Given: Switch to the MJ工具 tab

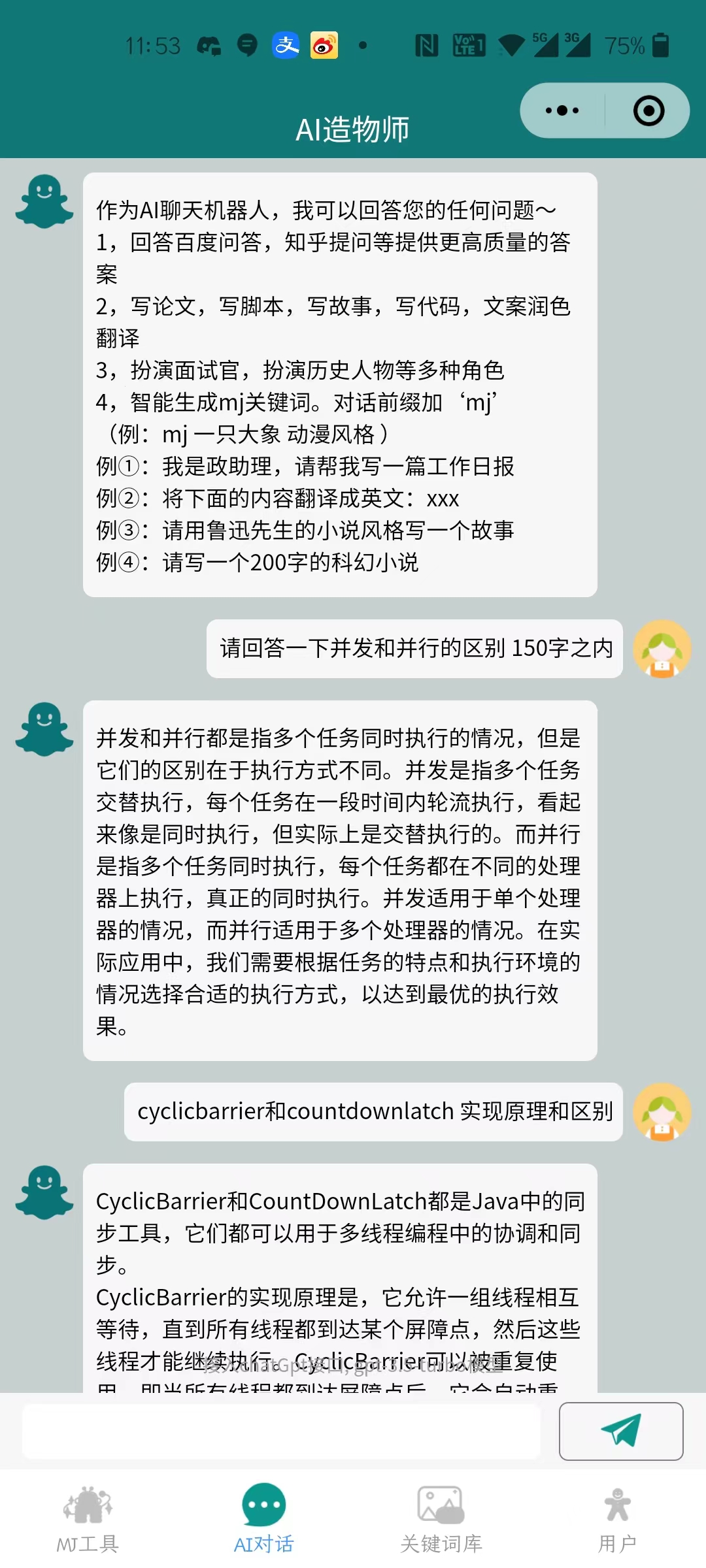Looking at the screenshot, I should tap(88, 1519).
